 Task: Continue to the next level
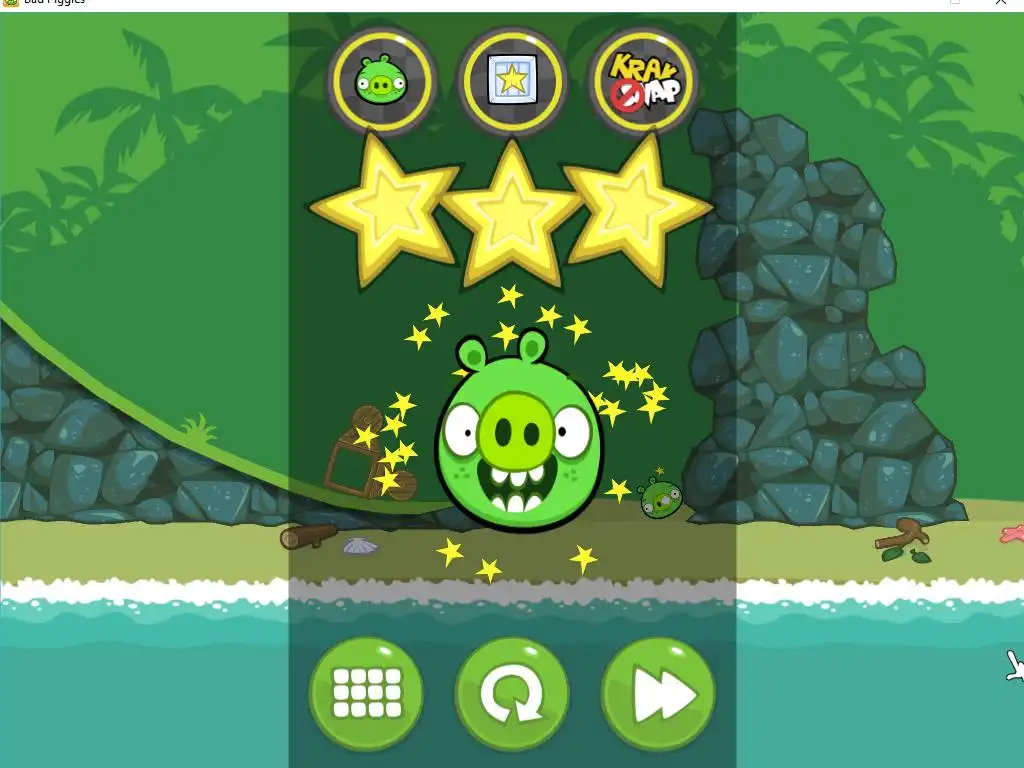tap(658, 693)
